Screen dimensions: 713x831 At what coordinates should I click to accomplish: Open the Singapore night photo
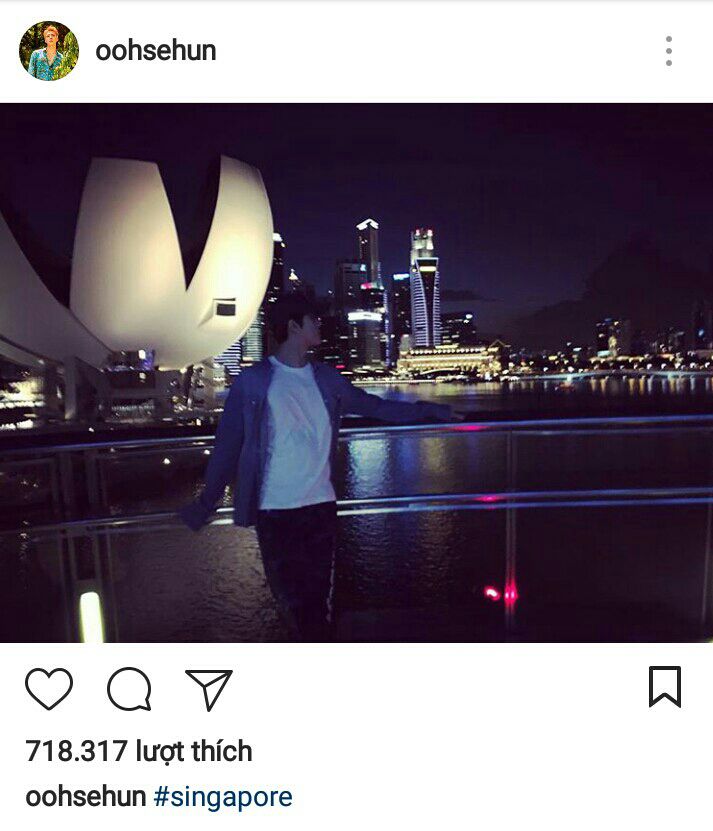tap(356, 372)
